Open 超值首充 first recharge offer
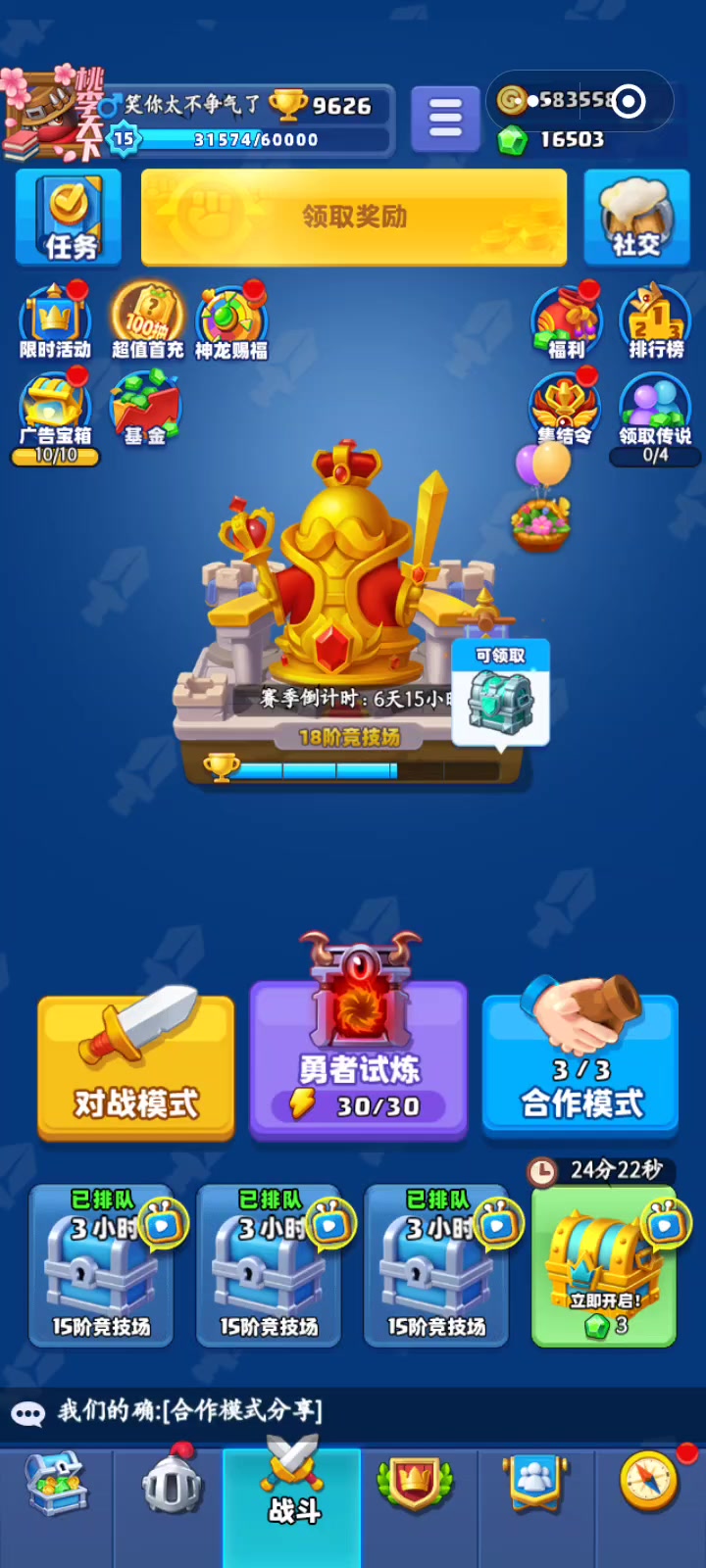The image size is (706, 1568). [x=147, y=321]
